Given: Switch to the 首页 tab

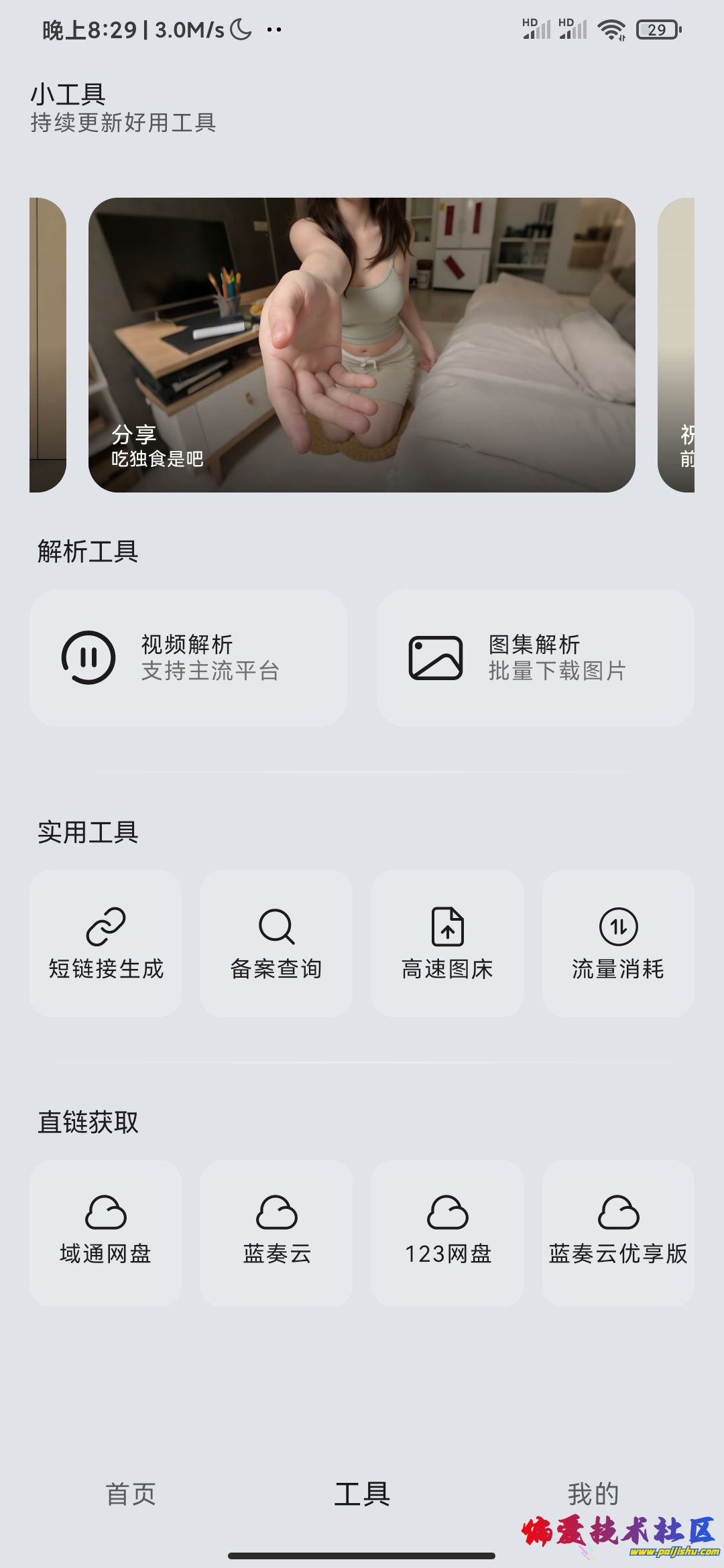Looking at the screenshot, I should (131, 1494).
